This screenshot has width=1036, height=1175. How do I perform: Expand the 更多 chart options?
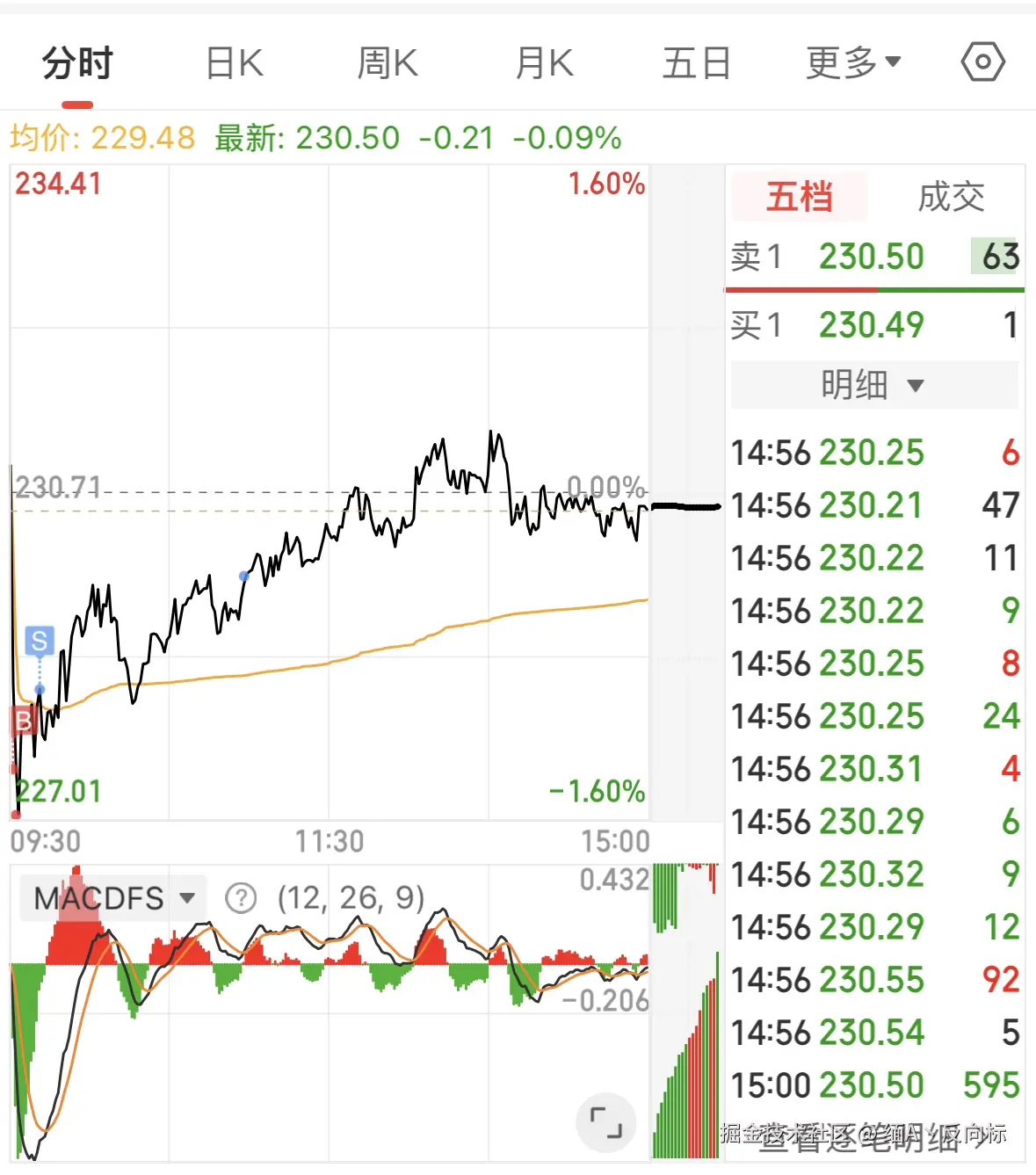[853, 63]
